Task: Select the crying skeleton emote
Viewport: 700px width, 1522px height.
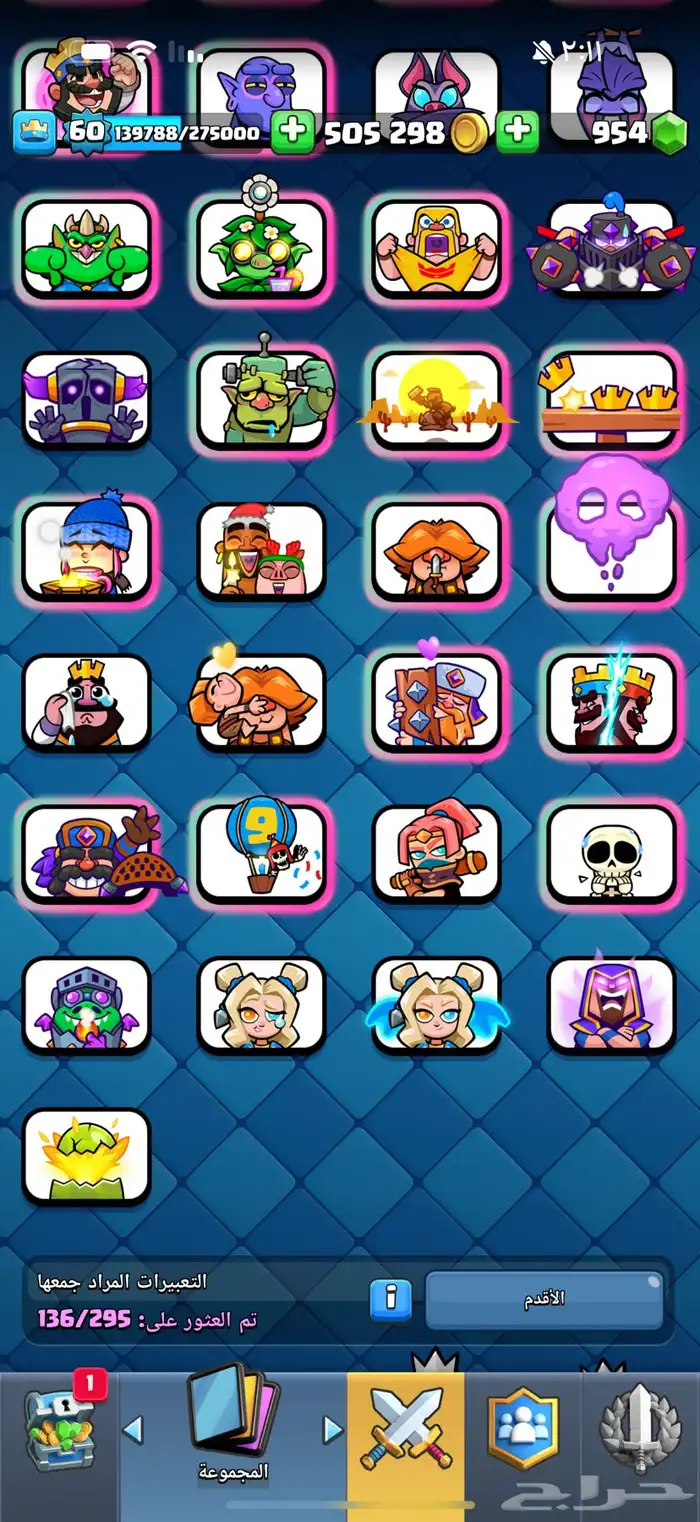Action: 611,853
